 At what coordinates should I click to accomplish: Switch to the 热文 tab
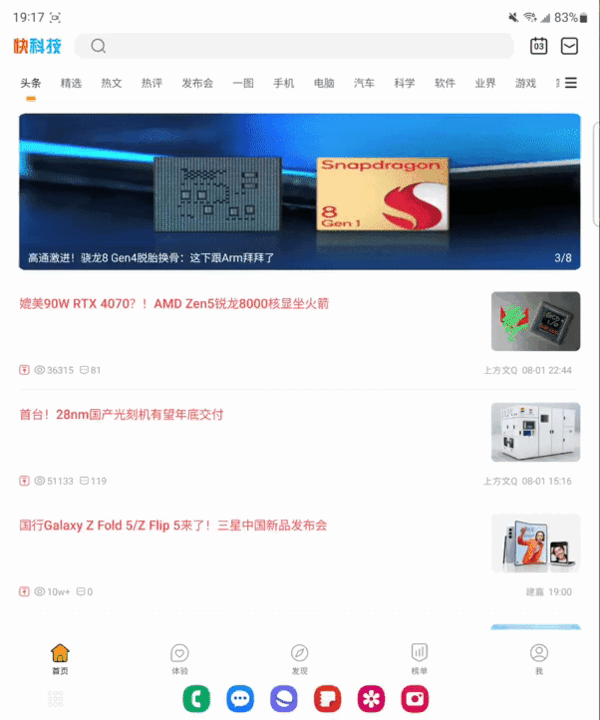[x=111, y=84]
